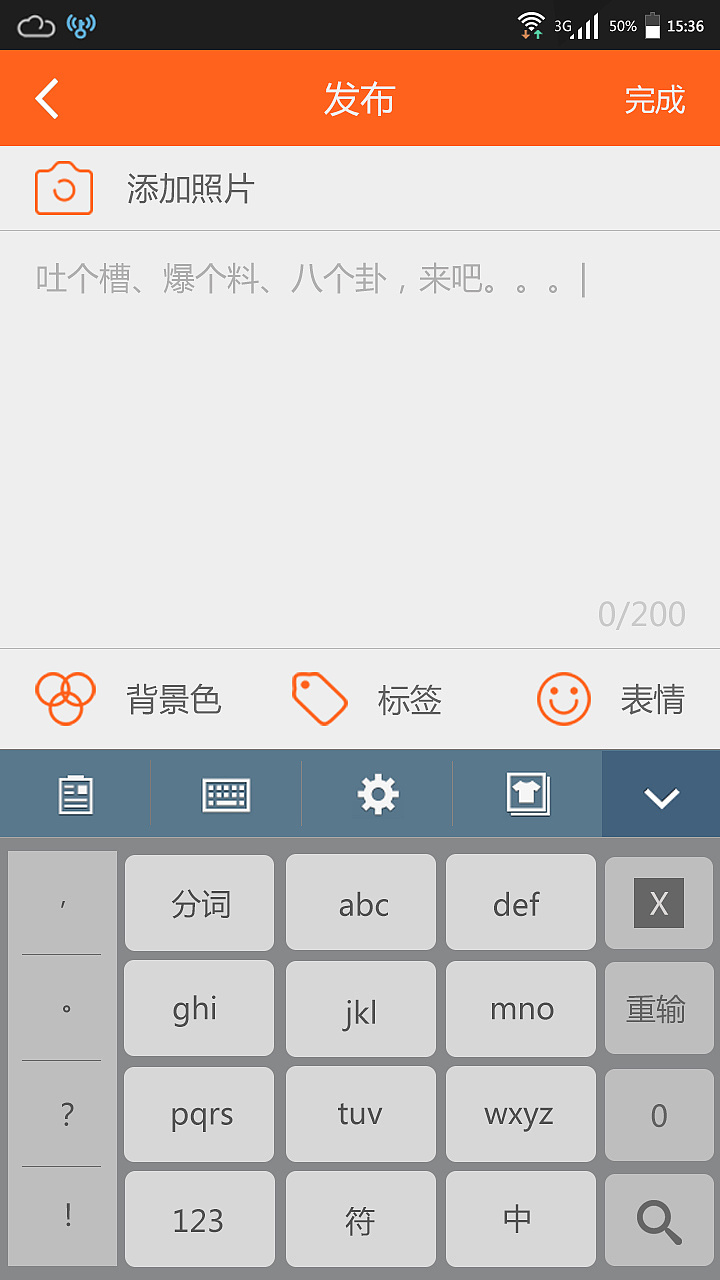Tap 完成 to finish publishing

[x=654, y=100]
